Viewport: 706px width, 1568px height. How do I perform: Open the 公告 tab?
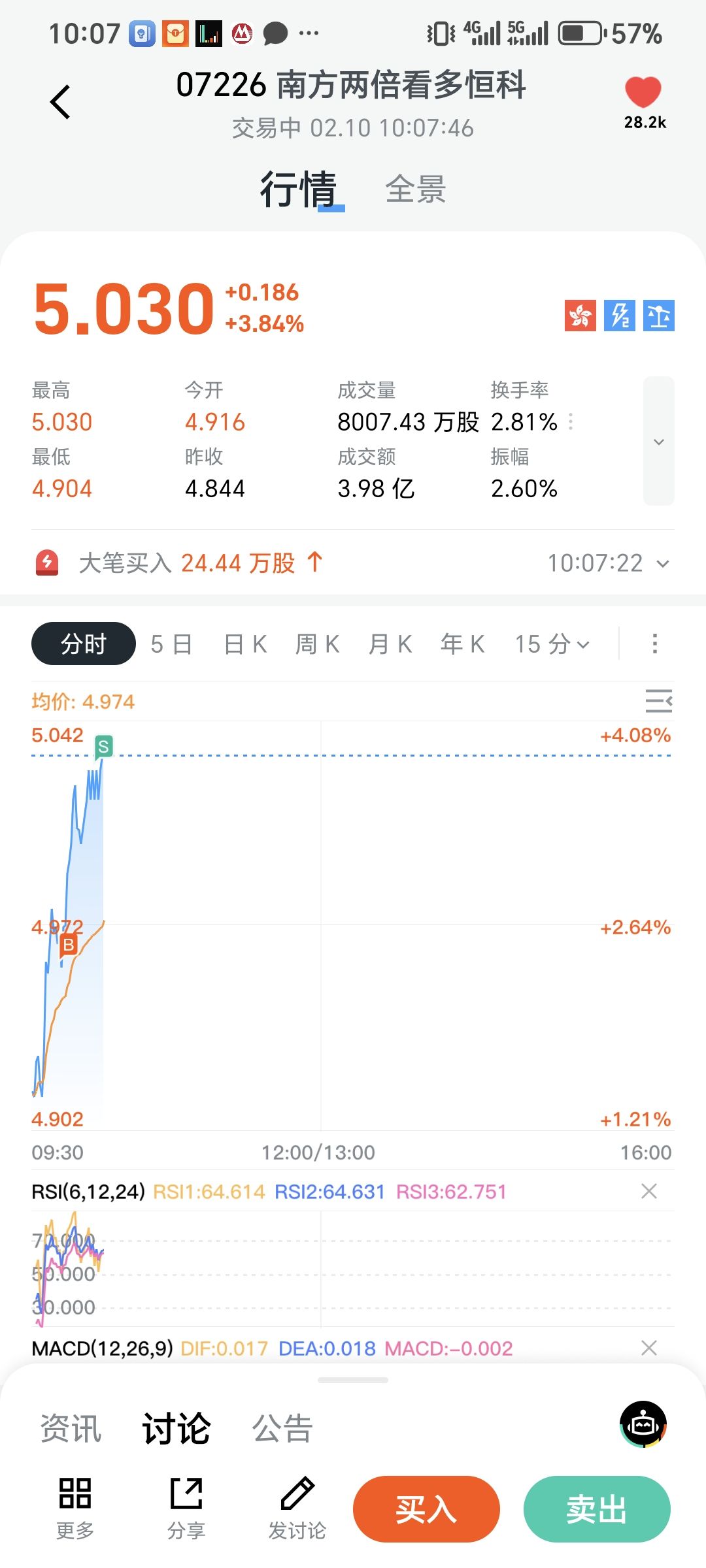282,1428
